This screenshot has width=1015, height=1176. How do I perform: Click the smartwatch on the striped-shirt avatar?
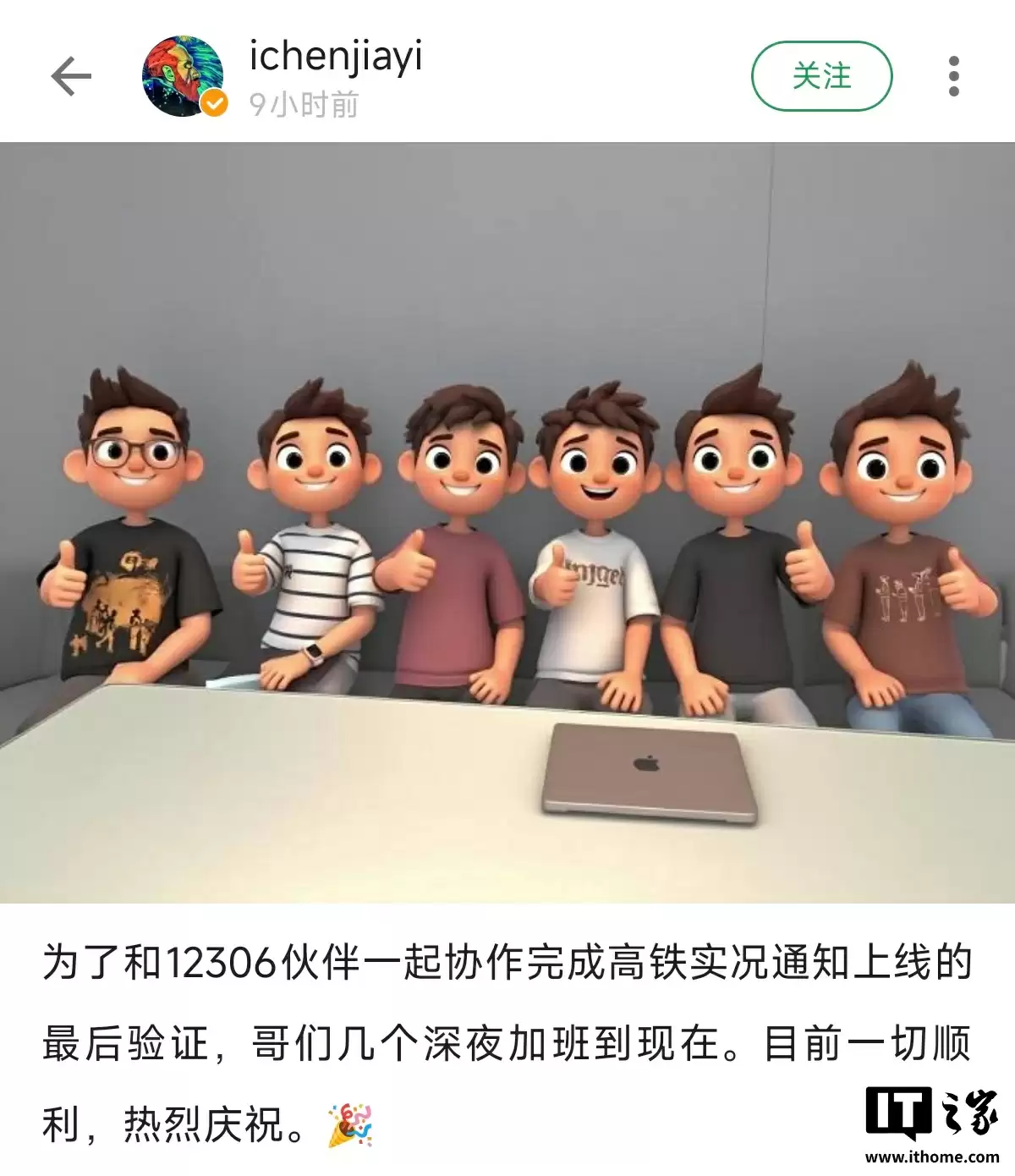[313, 651]
